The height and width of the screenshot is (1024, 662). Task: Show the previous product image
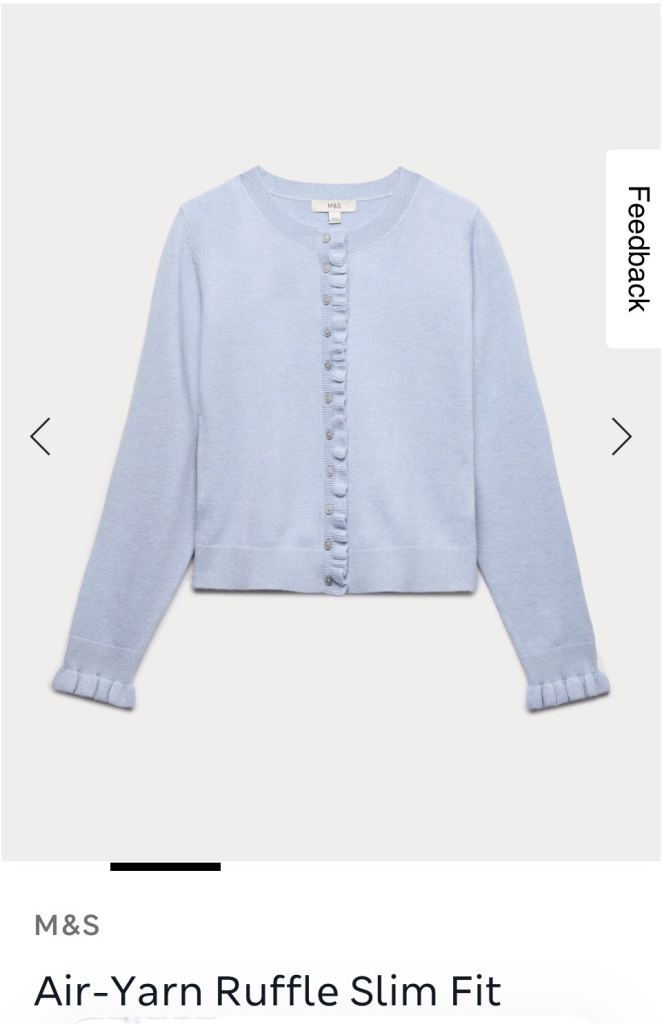[x=40, y=436]
